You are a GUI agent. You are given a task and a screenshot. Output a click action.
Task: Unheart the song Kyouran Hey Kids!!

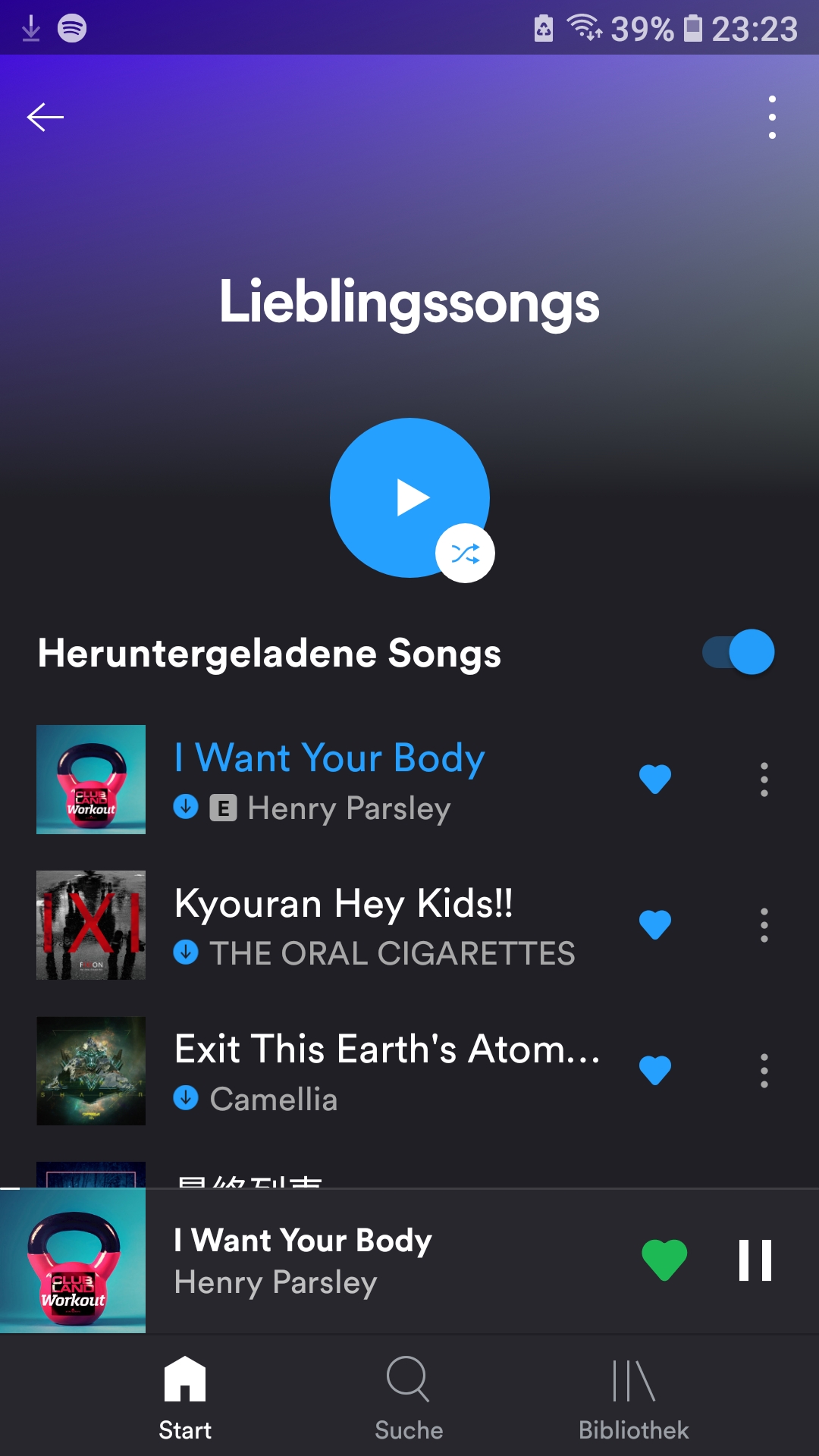pos(655,925)
